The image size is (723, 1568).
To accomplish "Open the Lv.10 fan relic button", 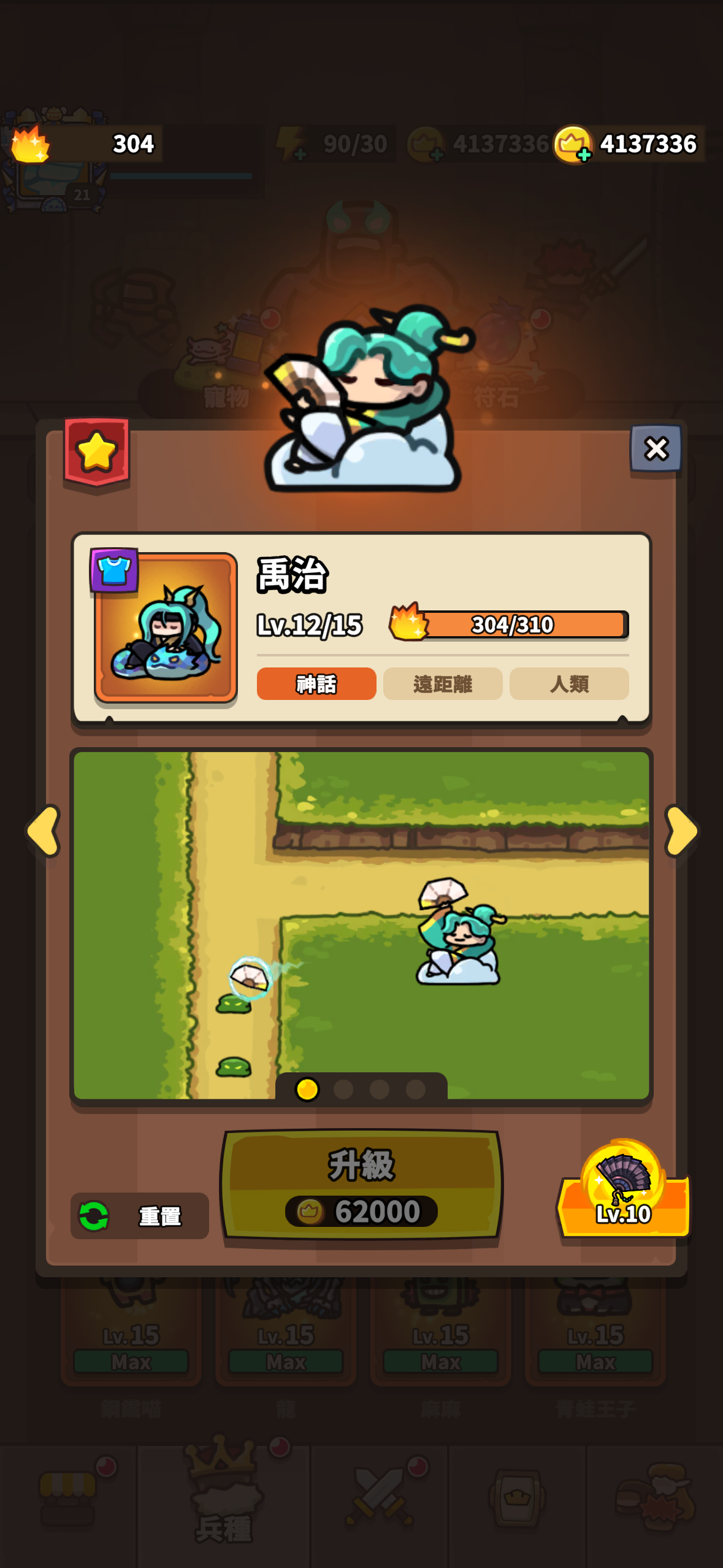I will [x=623, y=1190].
